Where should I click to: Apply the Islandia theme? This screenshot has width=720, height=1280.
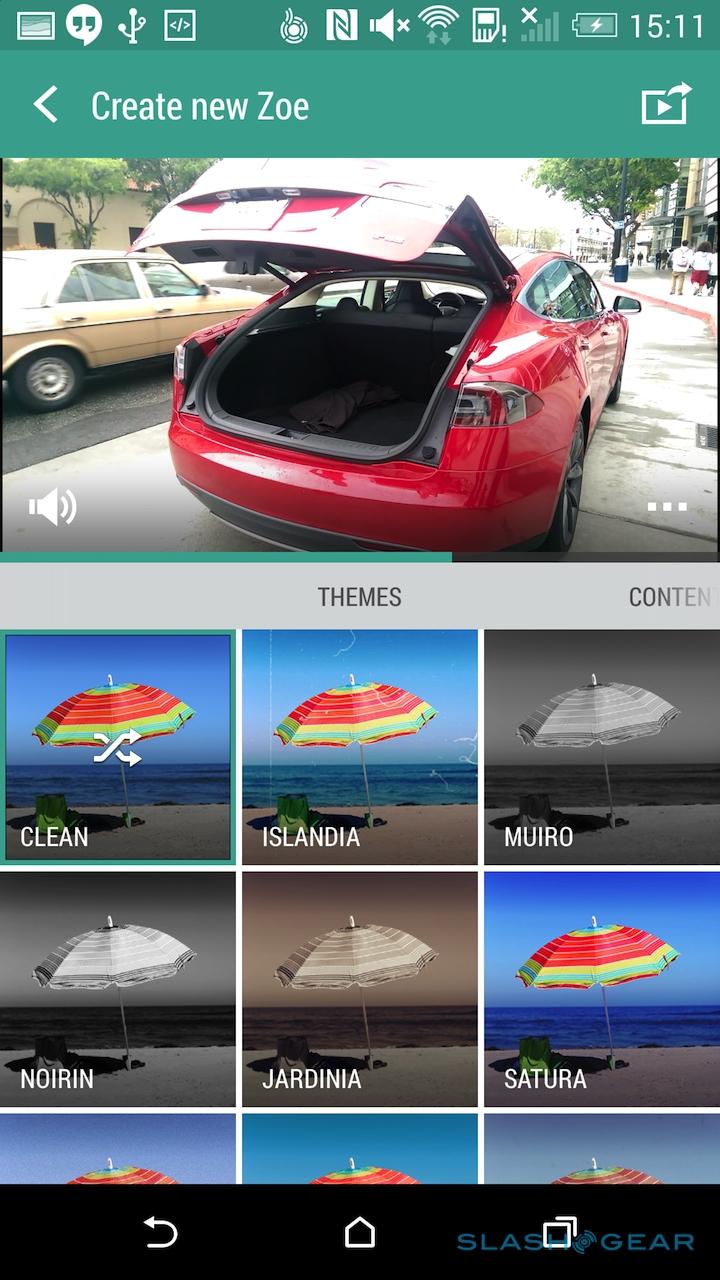[360, 747]
